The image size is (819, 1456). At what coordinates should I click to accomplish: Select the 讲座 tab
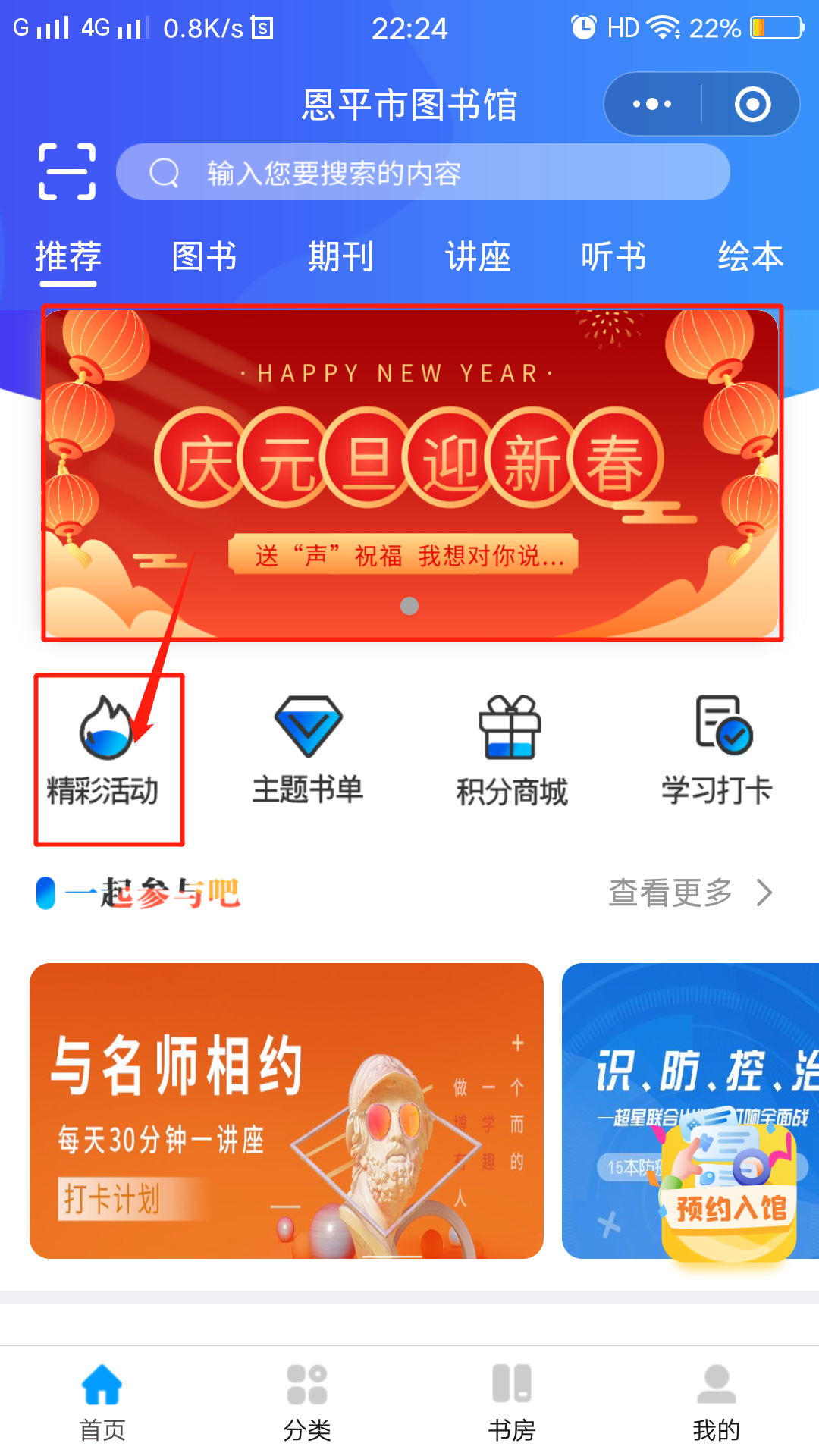(x=477, y=257)
